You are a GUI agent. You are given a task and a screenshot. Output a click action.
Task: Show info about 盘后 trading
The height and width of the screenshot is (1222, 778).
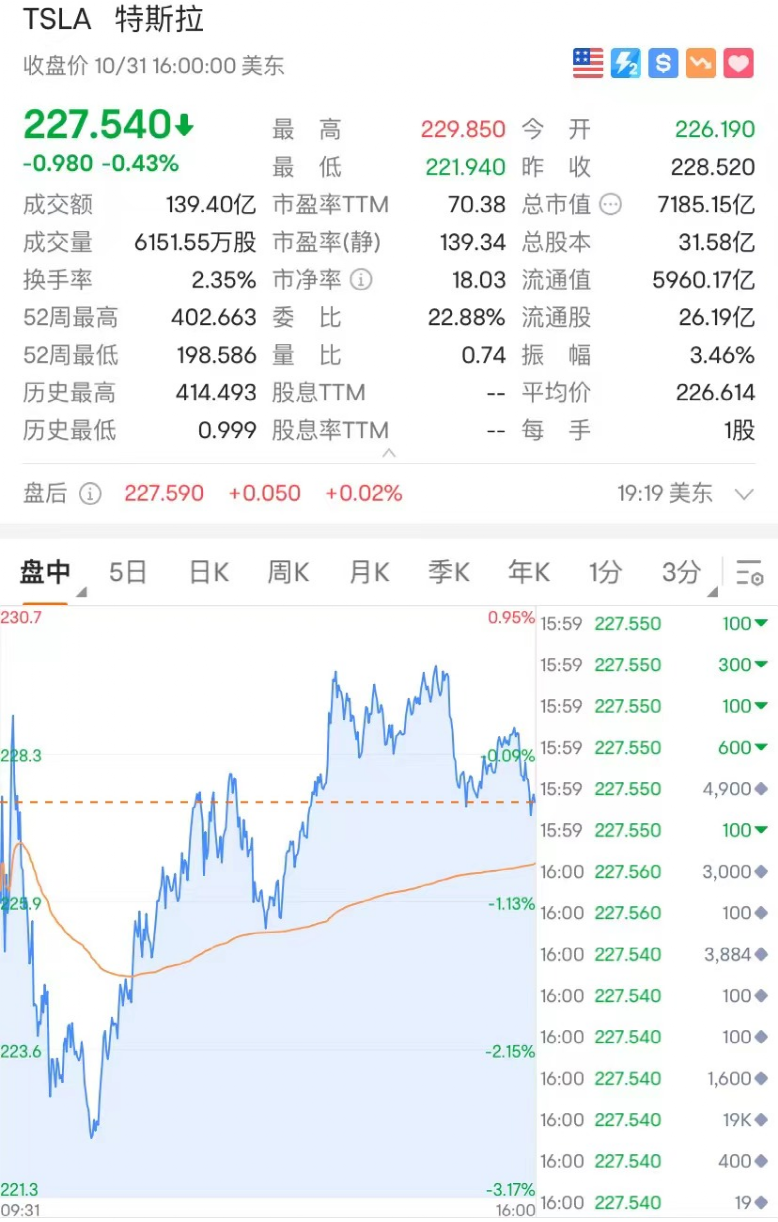[x=90, y=493]
